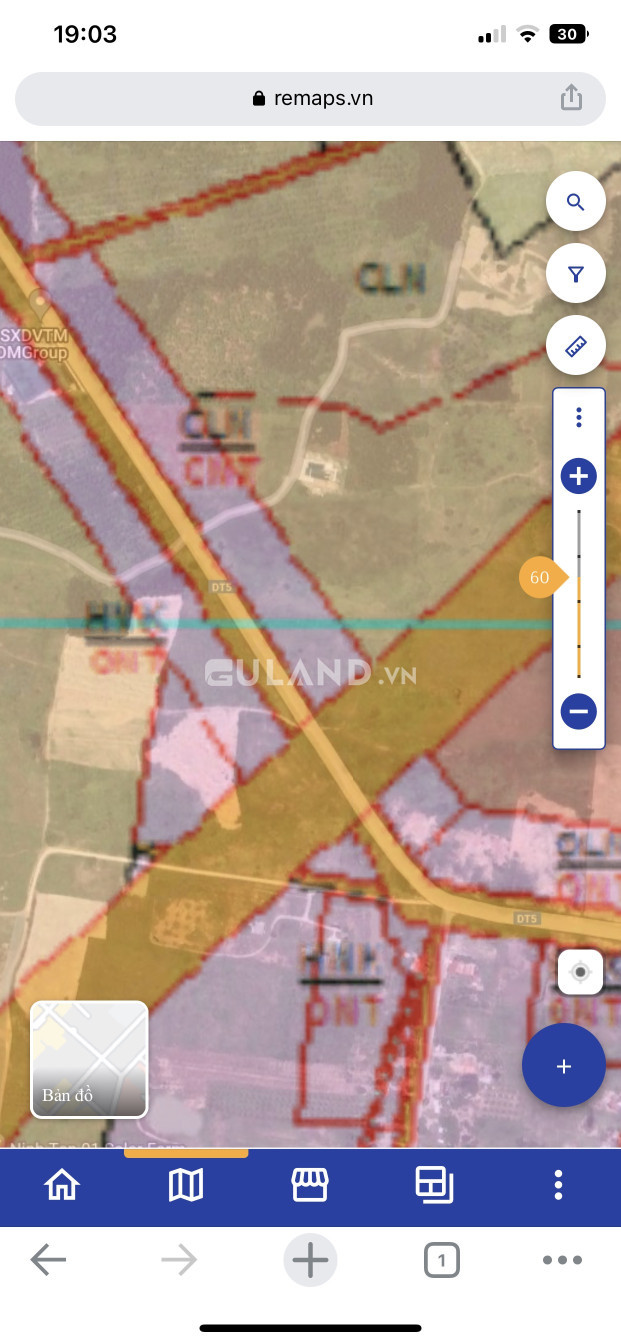Activate the ruler measurement tool
The height and width of the screenshot is (1344, 621).
point(575,347)
